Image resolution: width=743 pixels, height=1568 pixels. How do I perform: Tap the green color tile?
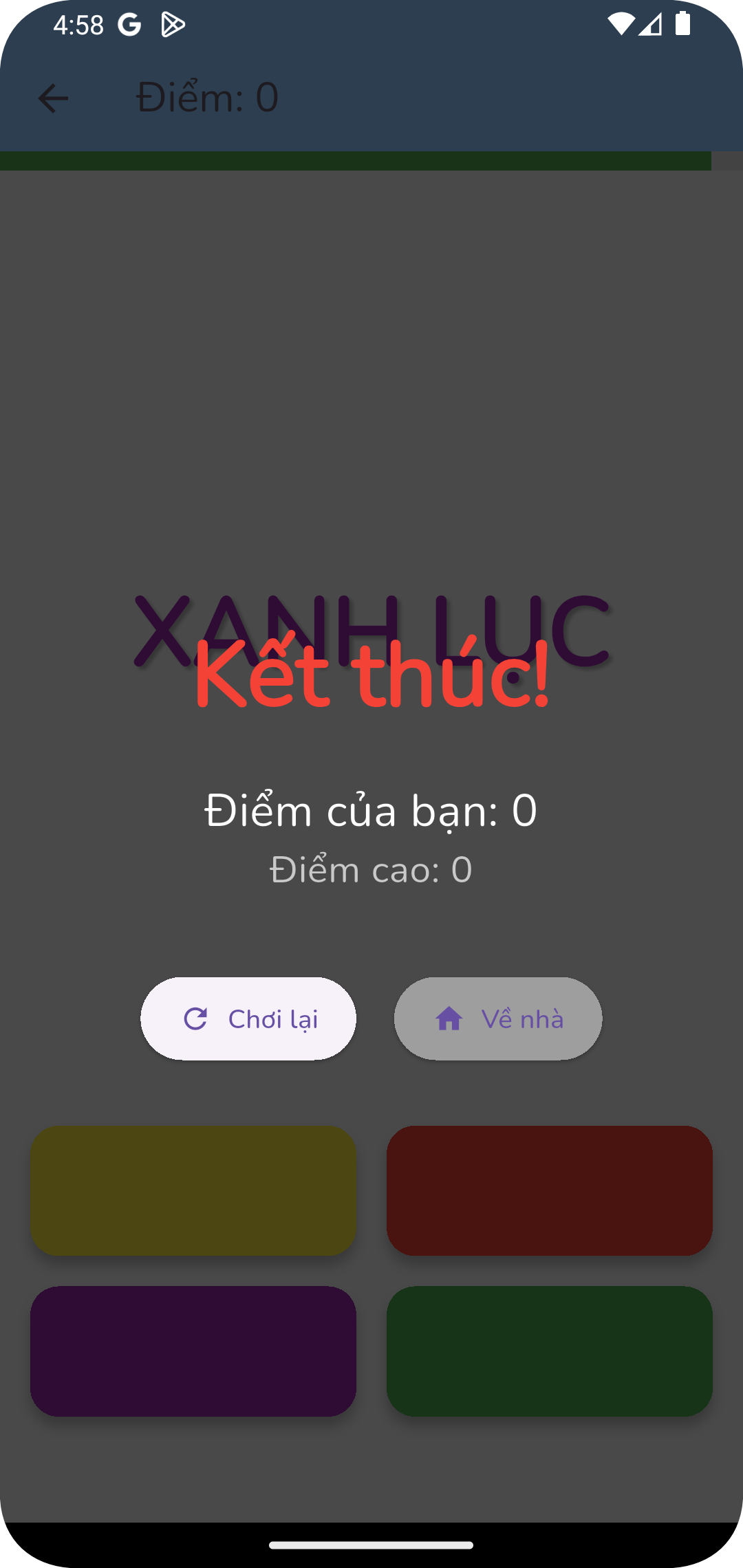549,1351
